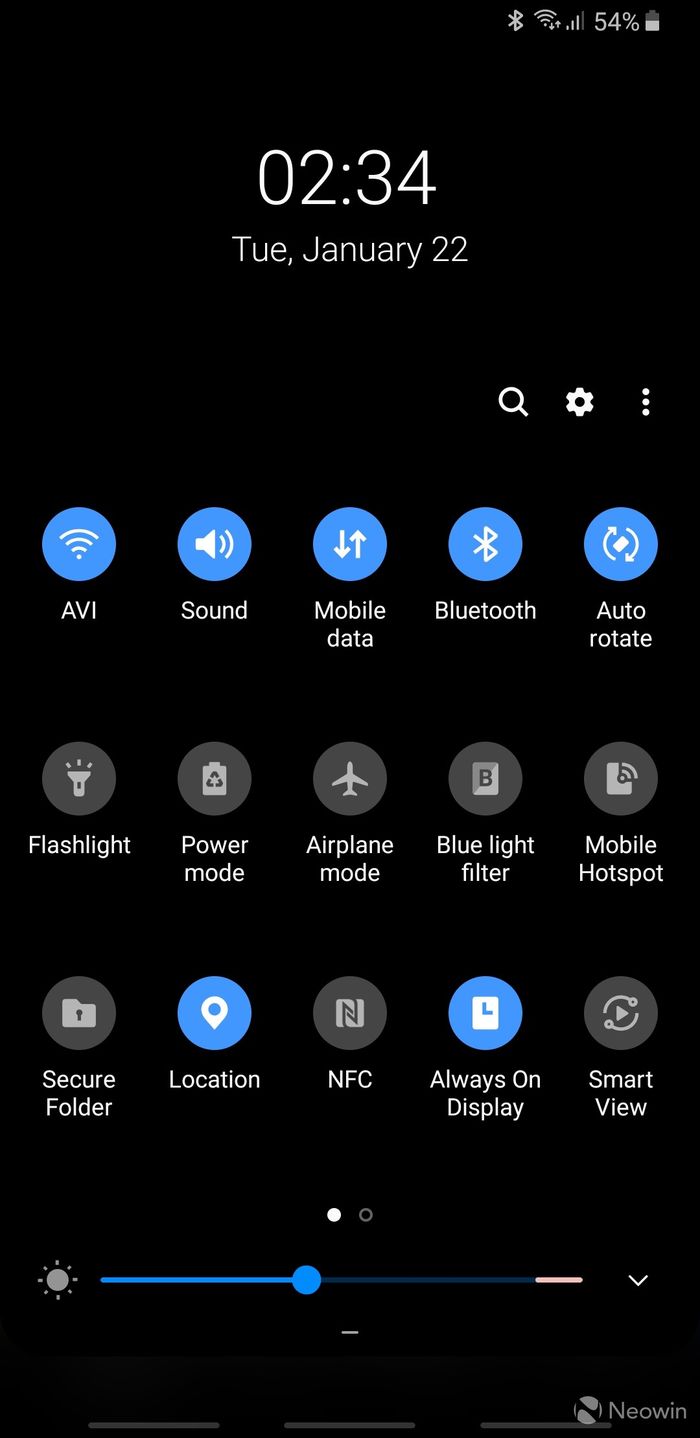
Task: Turn on Mobile Hotspot
Action: tap(621, 779)
